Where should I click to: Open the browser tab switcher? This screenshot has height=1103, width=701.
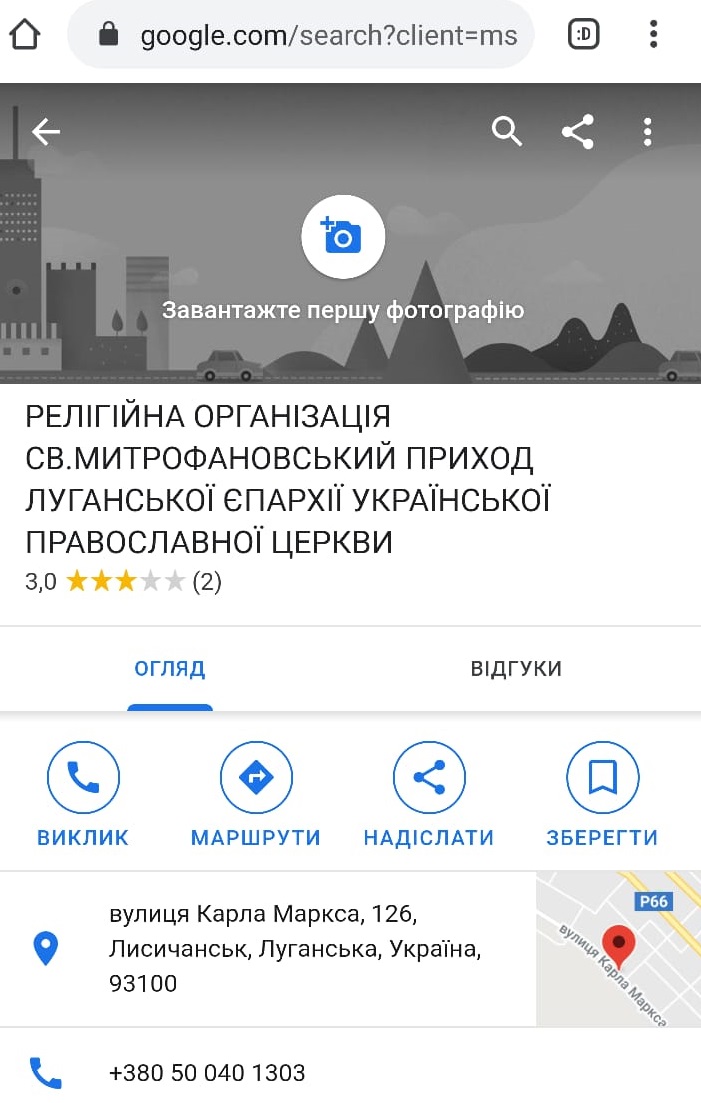[584, 35]
